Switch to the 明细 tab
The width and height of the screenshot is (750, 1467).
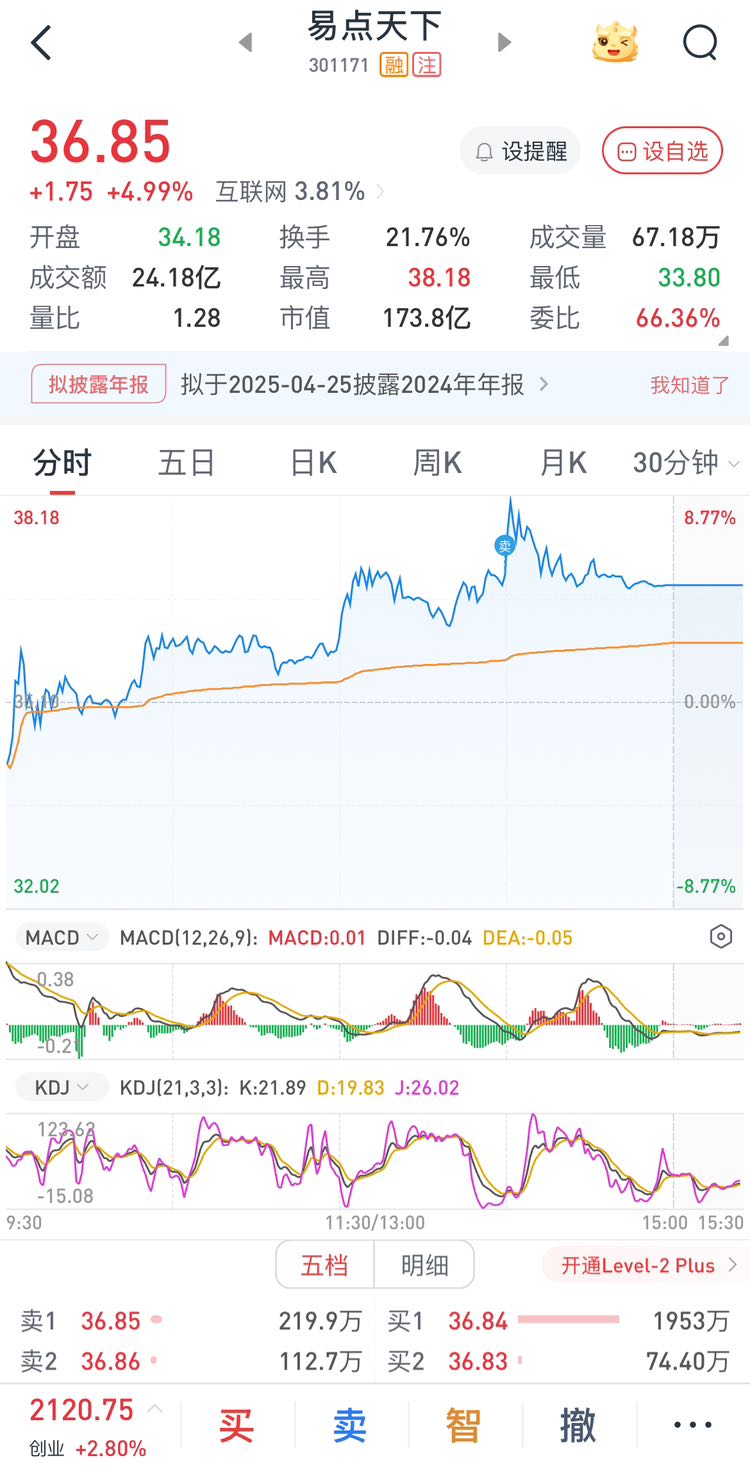coord(424,1265)
